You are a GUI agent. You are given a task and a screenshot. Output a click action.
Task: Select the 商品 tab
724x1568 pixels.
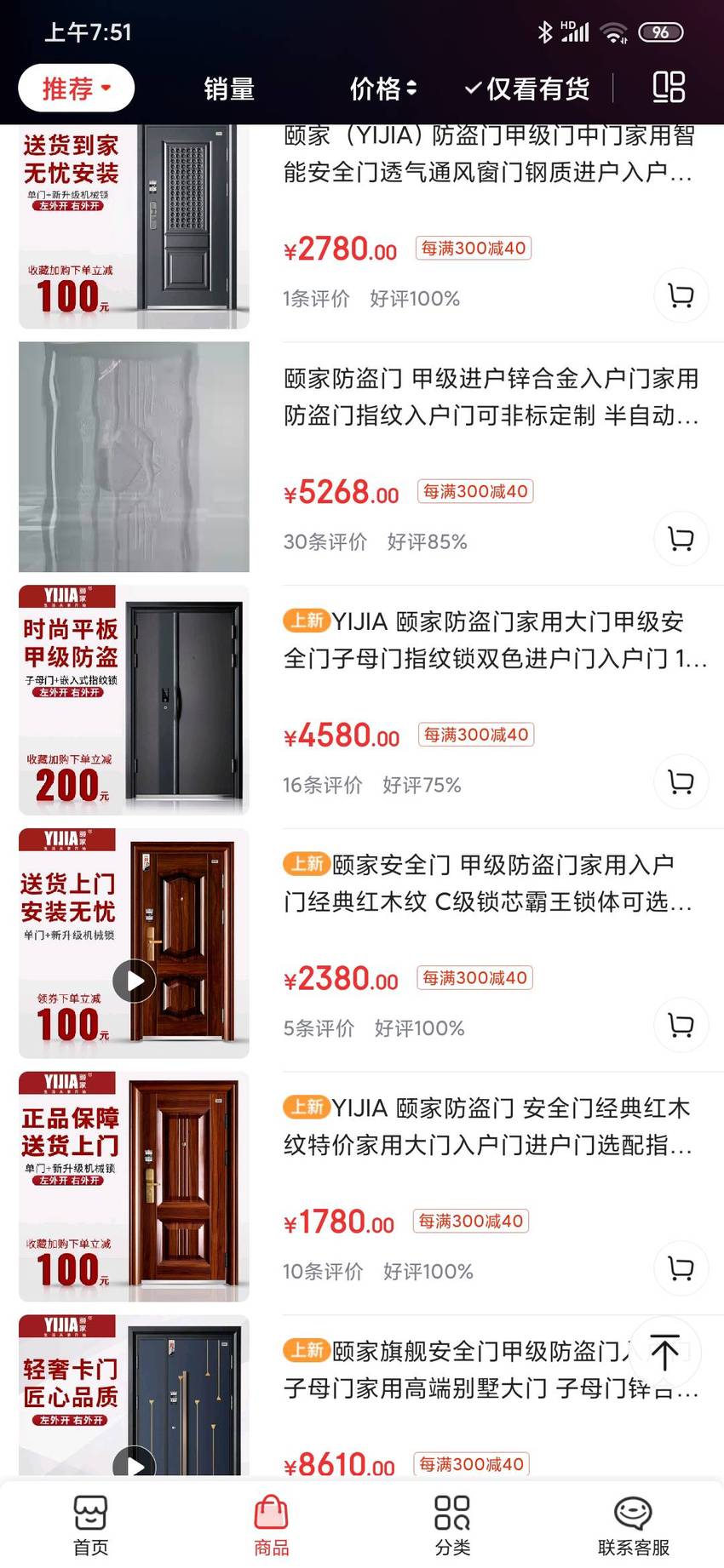(272, 1525)
